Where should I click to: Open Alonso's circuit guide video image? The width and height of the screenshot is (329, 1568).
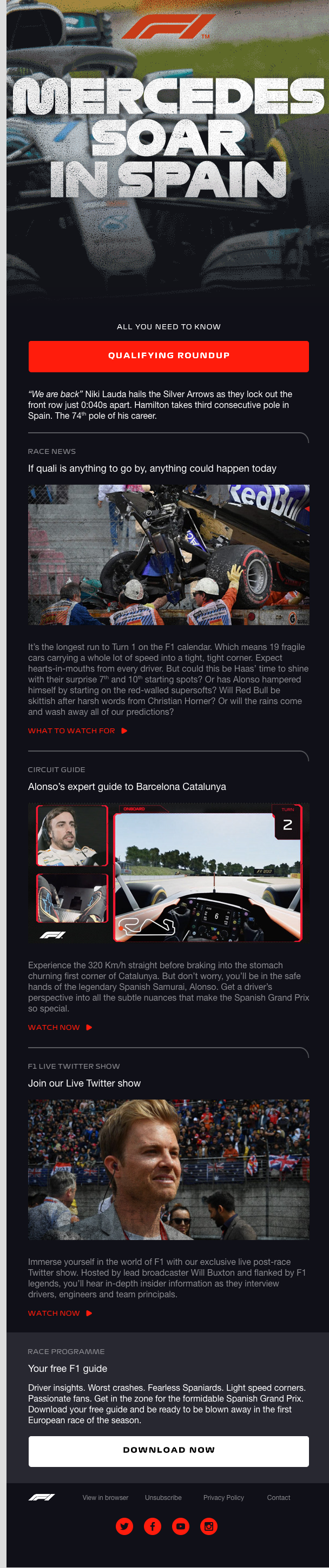tap(168, 873)
